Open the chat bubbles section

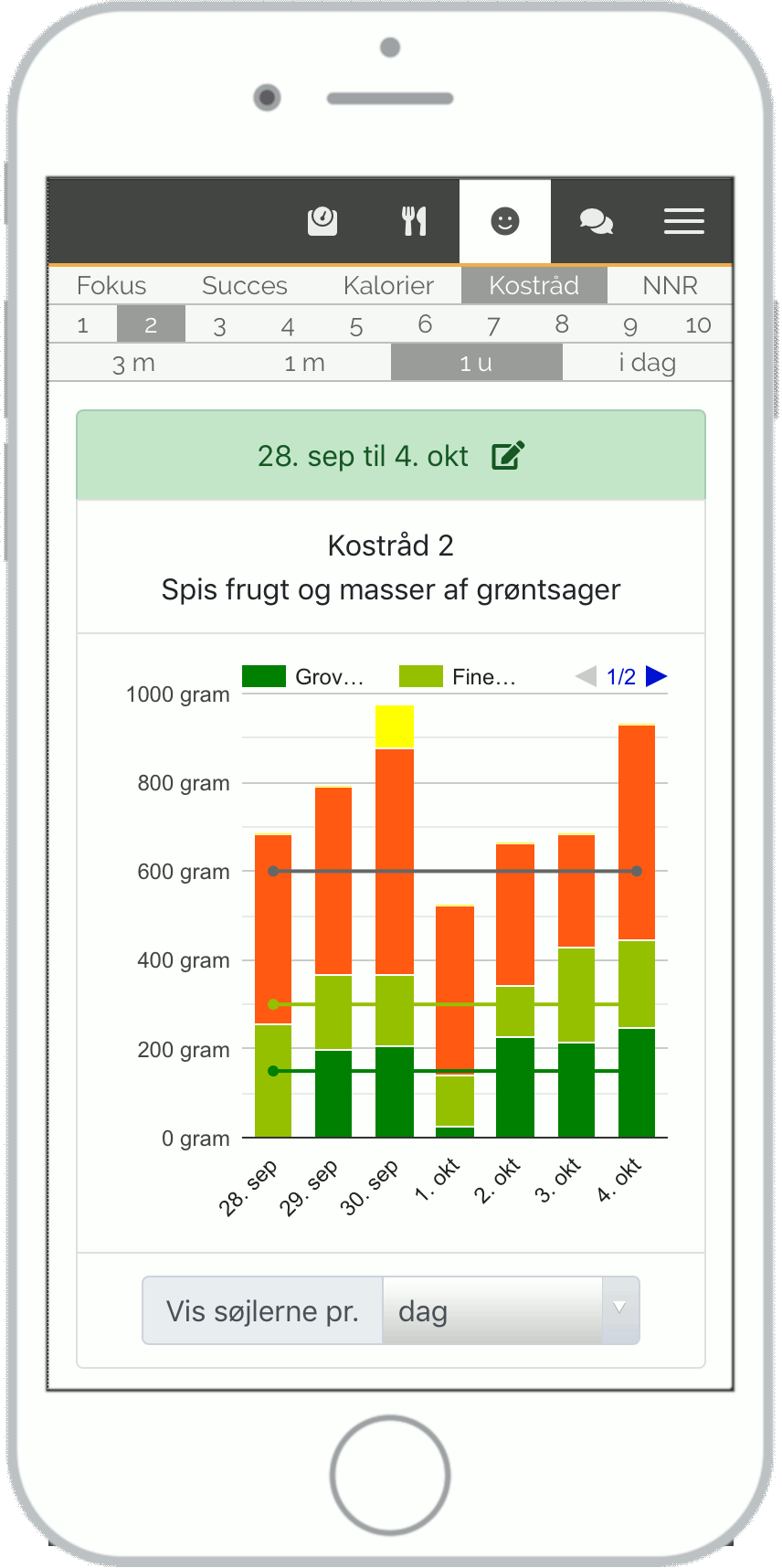point(596,221)
